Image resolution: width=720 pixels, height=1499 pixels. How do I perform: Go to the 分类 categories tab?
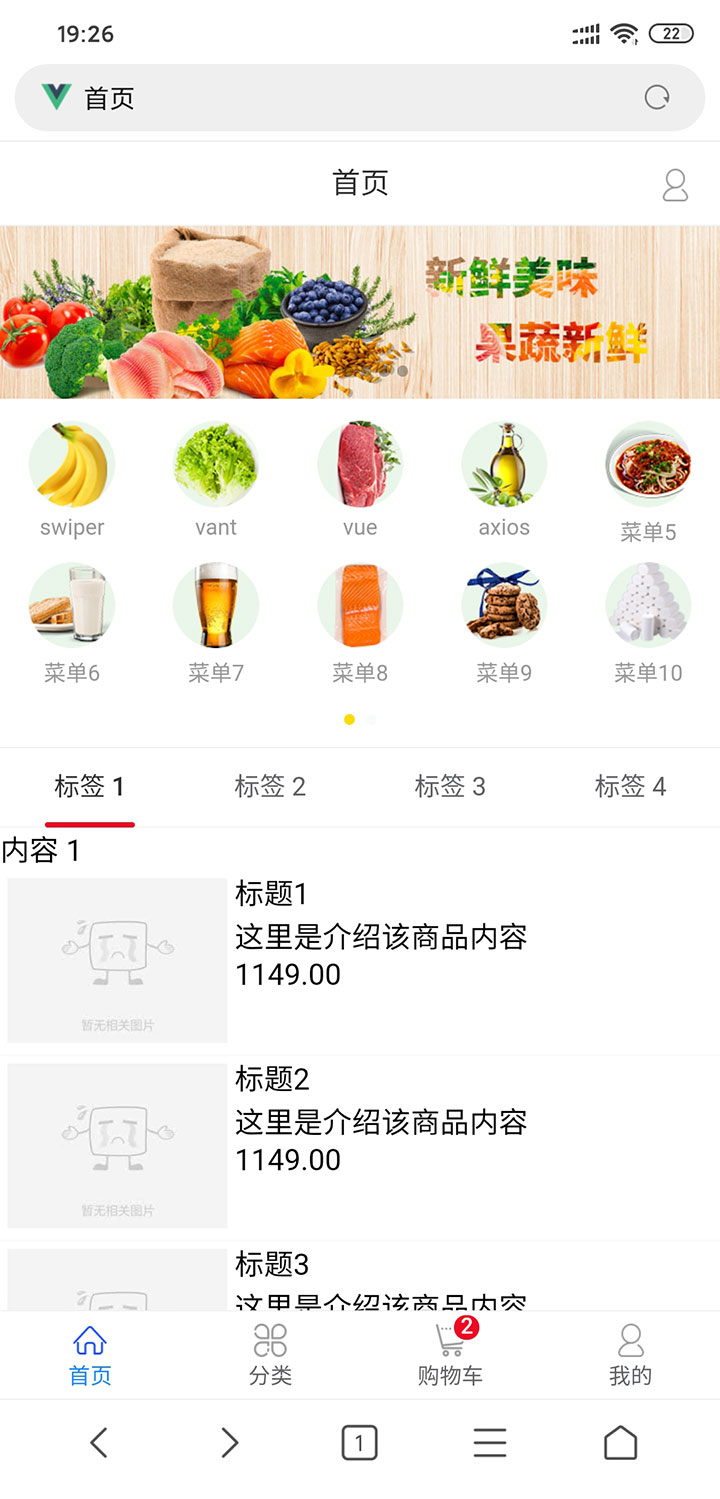[x=270, y=1354]
